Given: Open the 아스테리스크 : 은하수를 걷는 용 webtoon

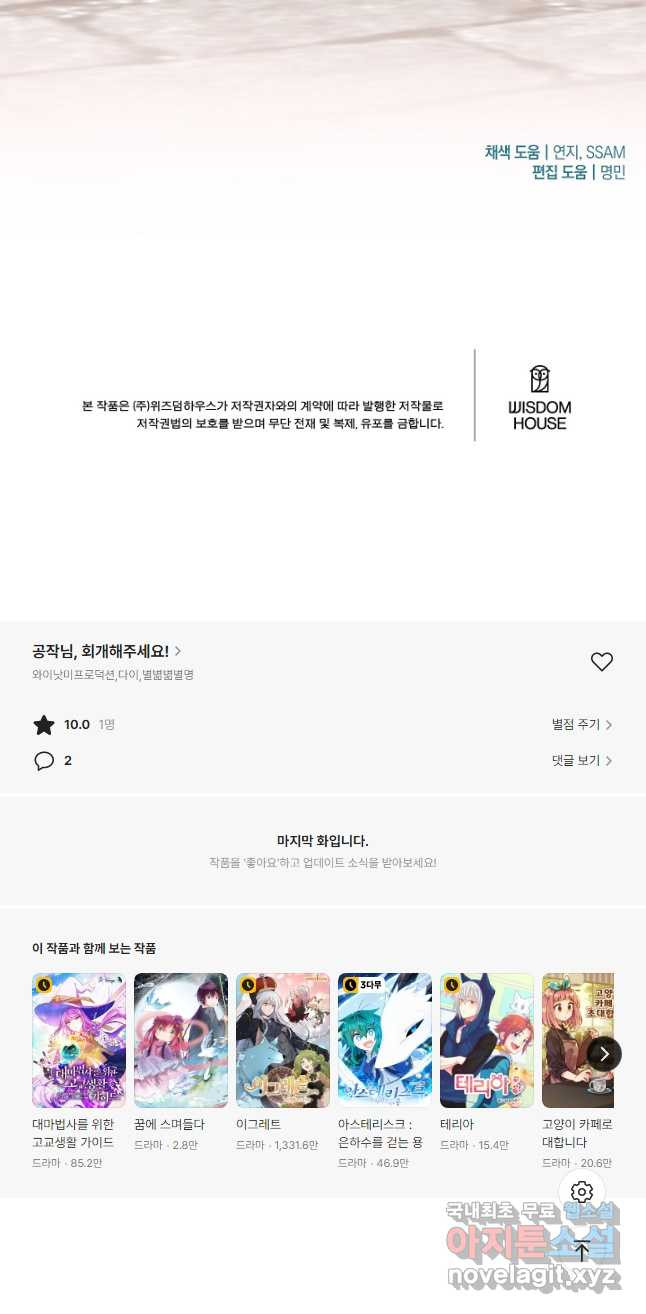Looking at the screenshot, I should 385,1041.
